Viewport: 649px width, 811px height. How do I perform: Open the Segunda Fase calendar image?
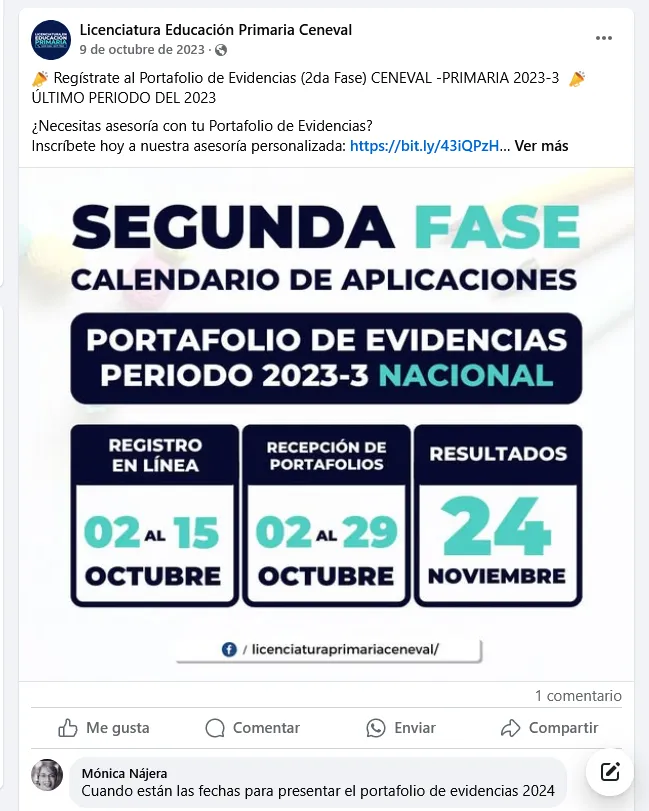point(326,420)
